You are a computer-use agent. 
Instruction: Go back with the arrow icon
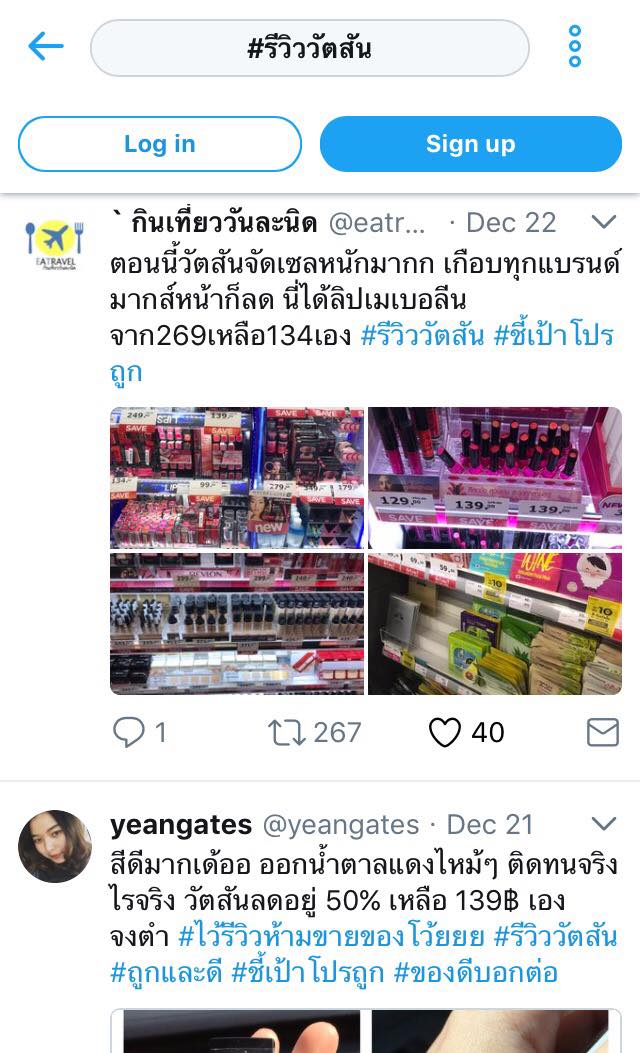coord(45,46)
